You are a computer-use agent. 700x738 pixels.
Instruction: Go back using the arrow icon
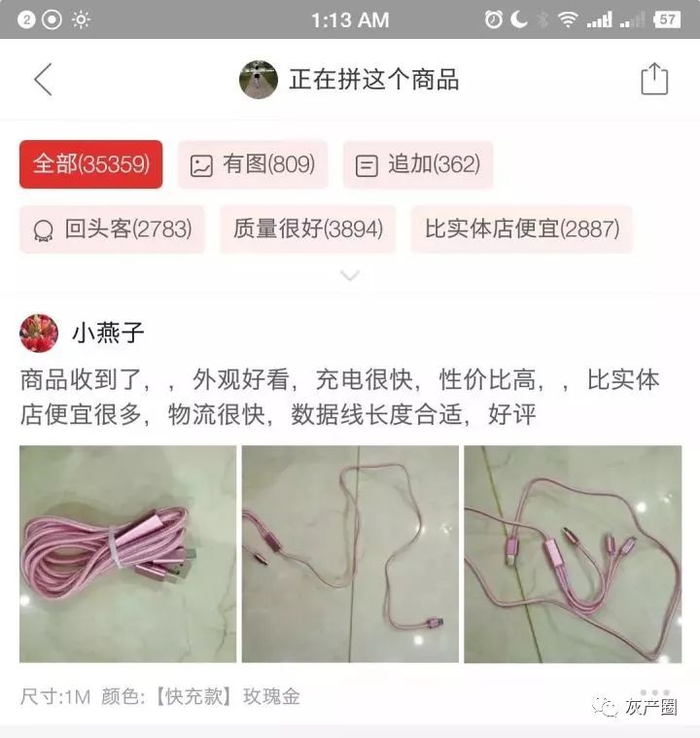(43, 80)
